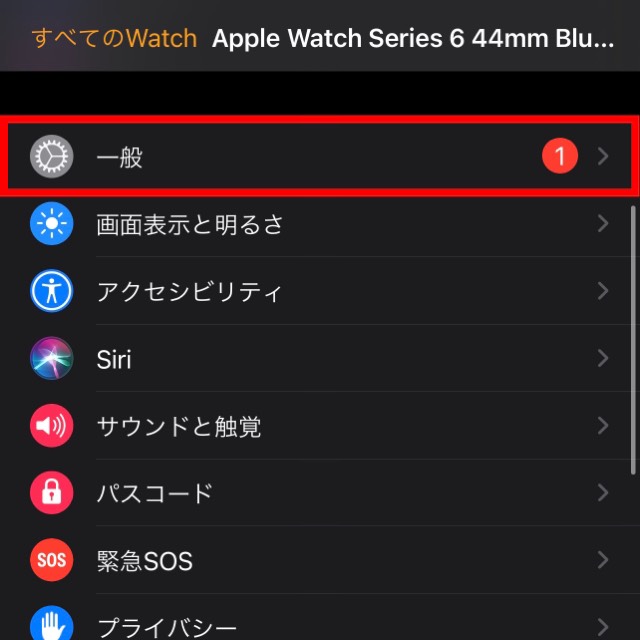640x640 pixels.
Task: Open アクセシビリティ settings
Action: click(320, 291)
